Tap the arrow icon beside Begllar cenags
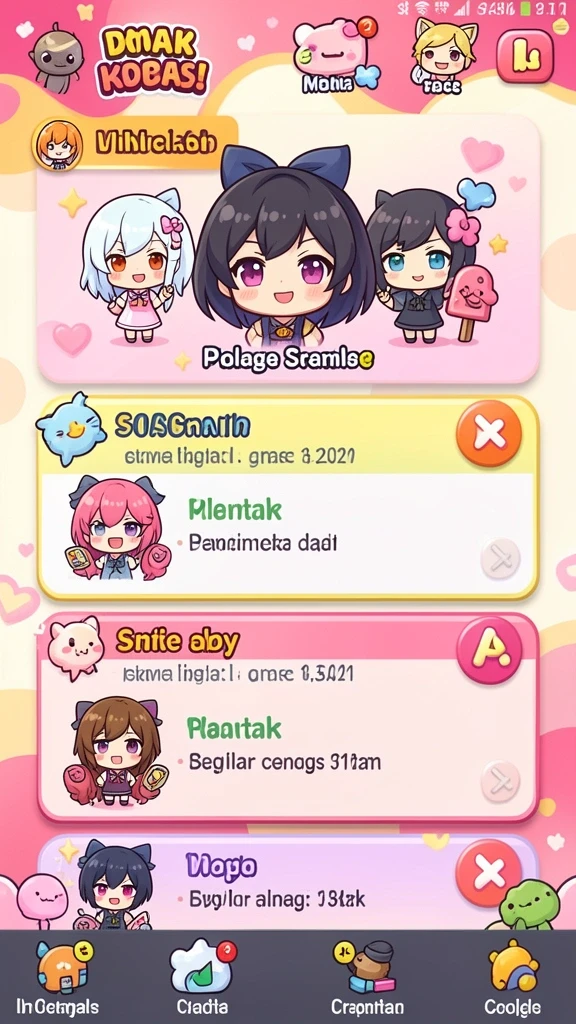The height and width of the screenshot is (1024, 576). [x=500, y=781]
